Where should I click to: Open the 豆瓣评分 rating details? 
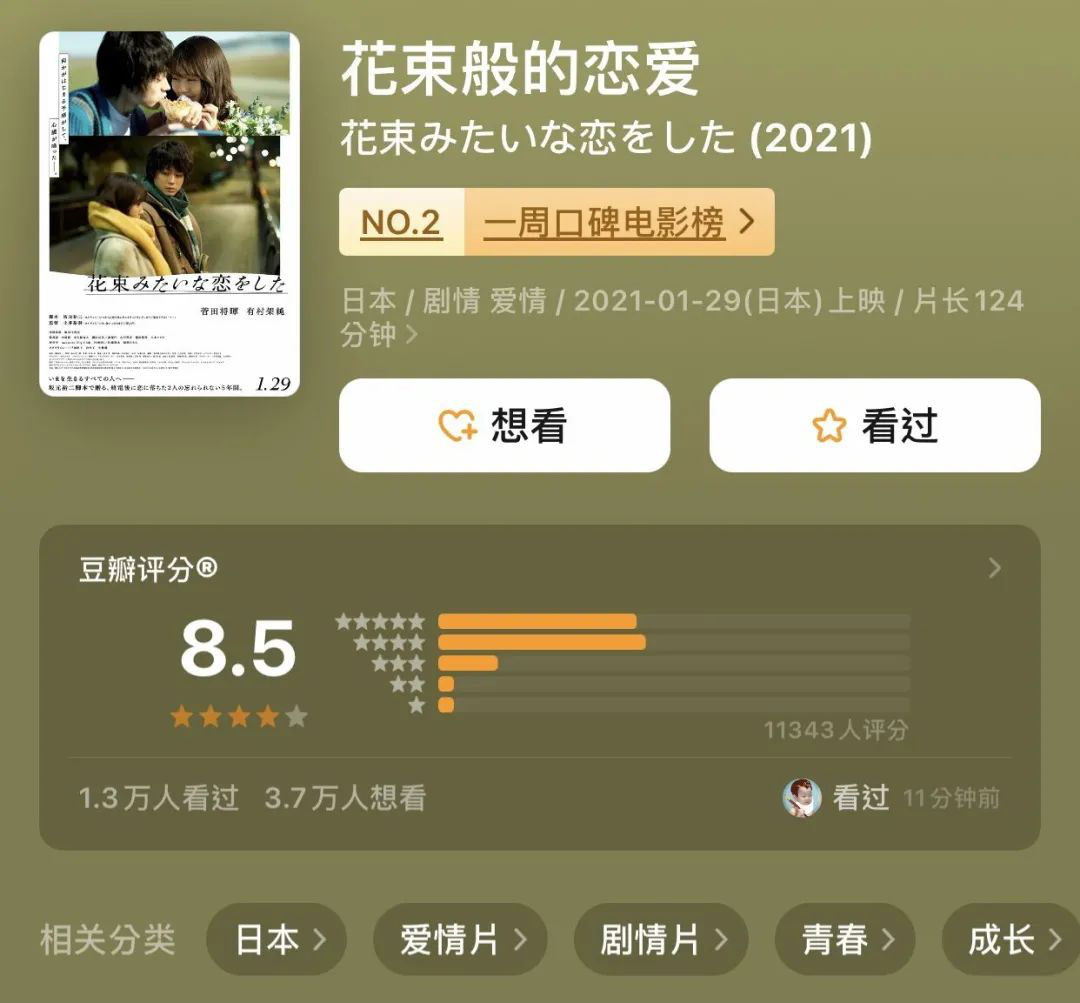[x=994, y=569]
